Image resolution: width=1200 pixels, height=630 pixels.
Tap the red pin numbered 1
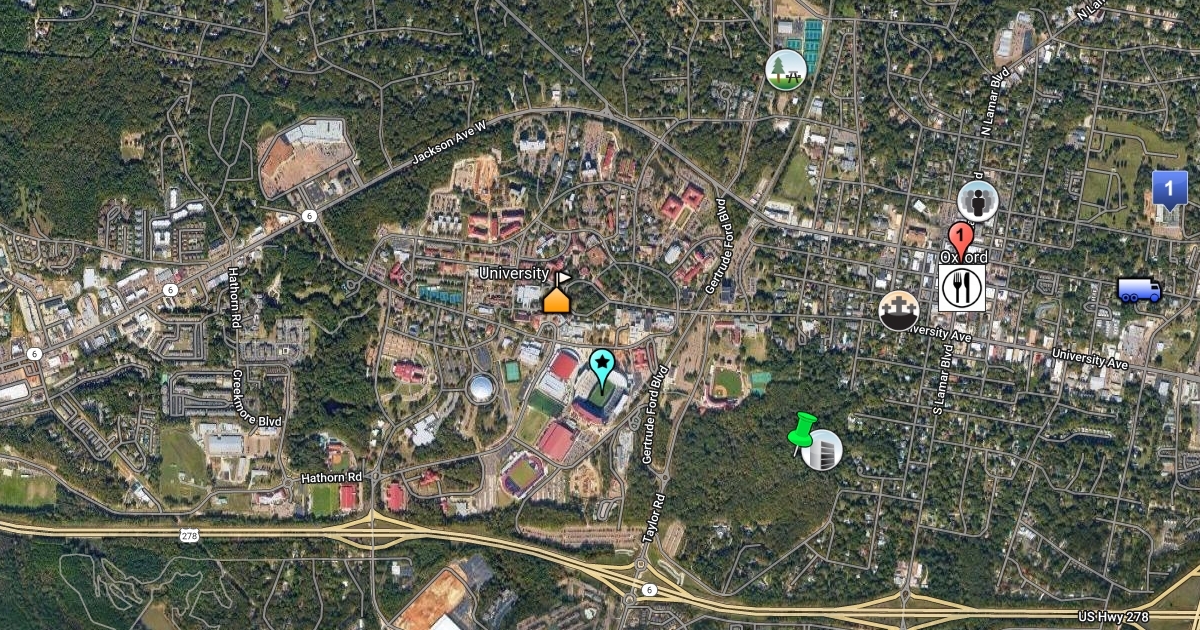(960, 239)
